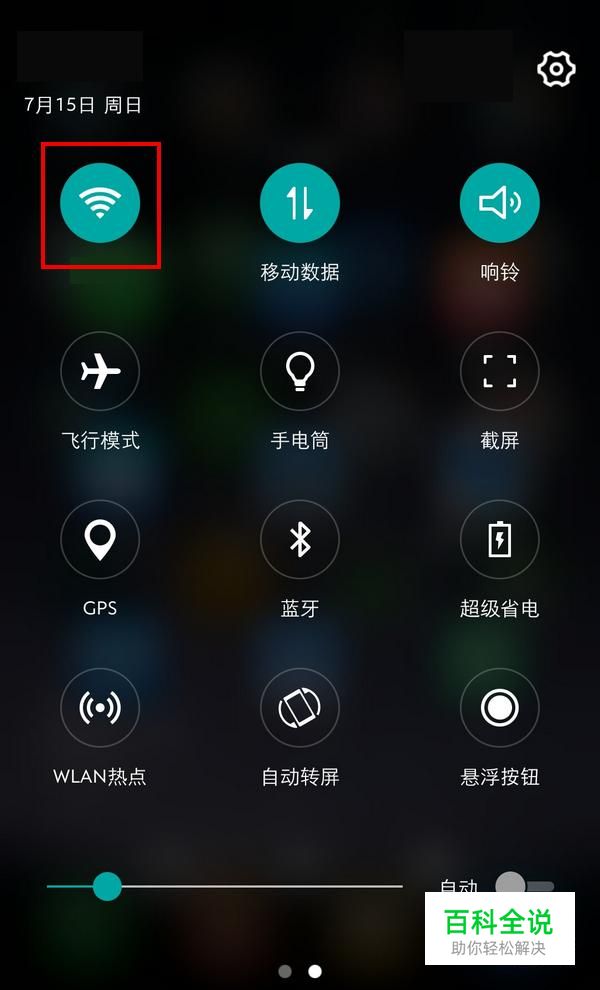
Task: Open settings via the gear icon
Action: (556, 68)
